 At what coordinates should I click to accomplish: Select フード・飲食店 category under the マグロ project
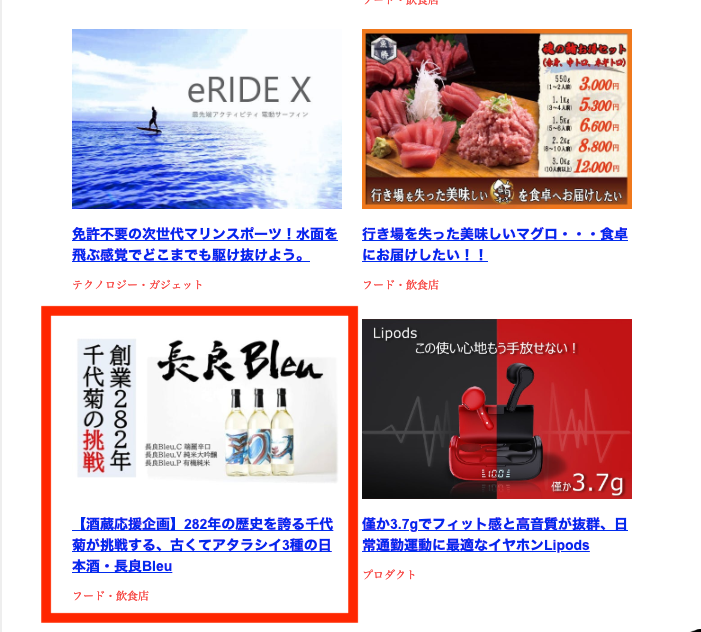(400, 285)
